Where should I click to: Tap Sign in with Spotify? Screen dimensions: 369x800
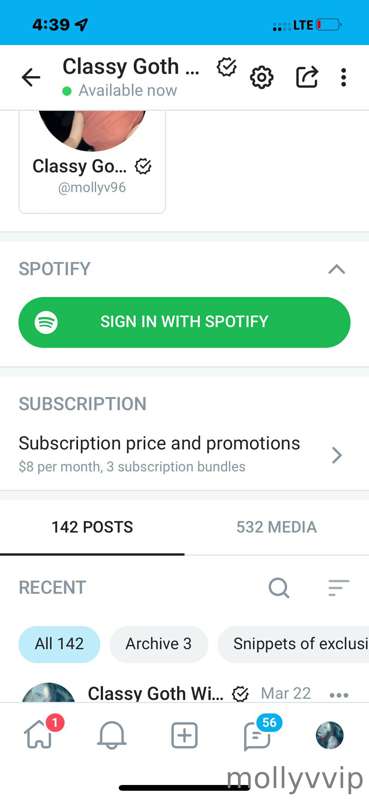[184, 322]
